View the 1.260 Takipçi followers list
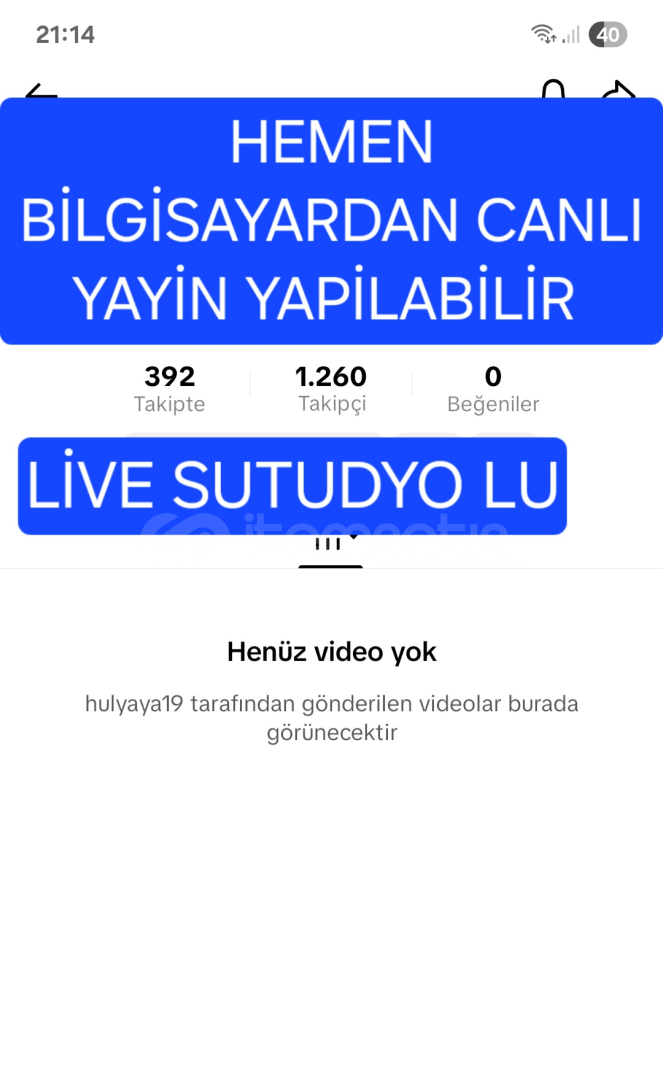663x1080 pixels. [x=331, y=389]
